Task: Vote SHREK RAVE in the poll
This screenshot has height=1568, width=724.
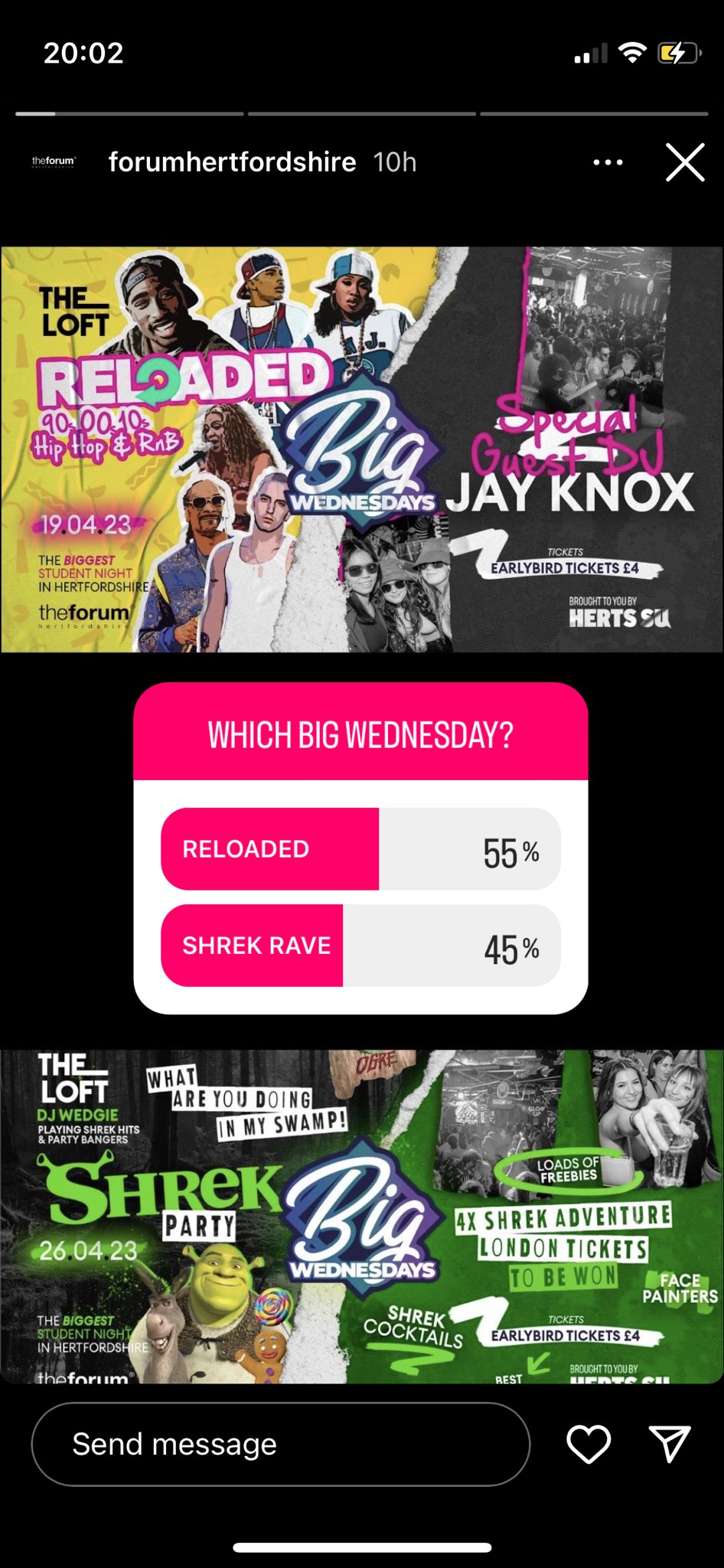Action: tap(360, 946)
